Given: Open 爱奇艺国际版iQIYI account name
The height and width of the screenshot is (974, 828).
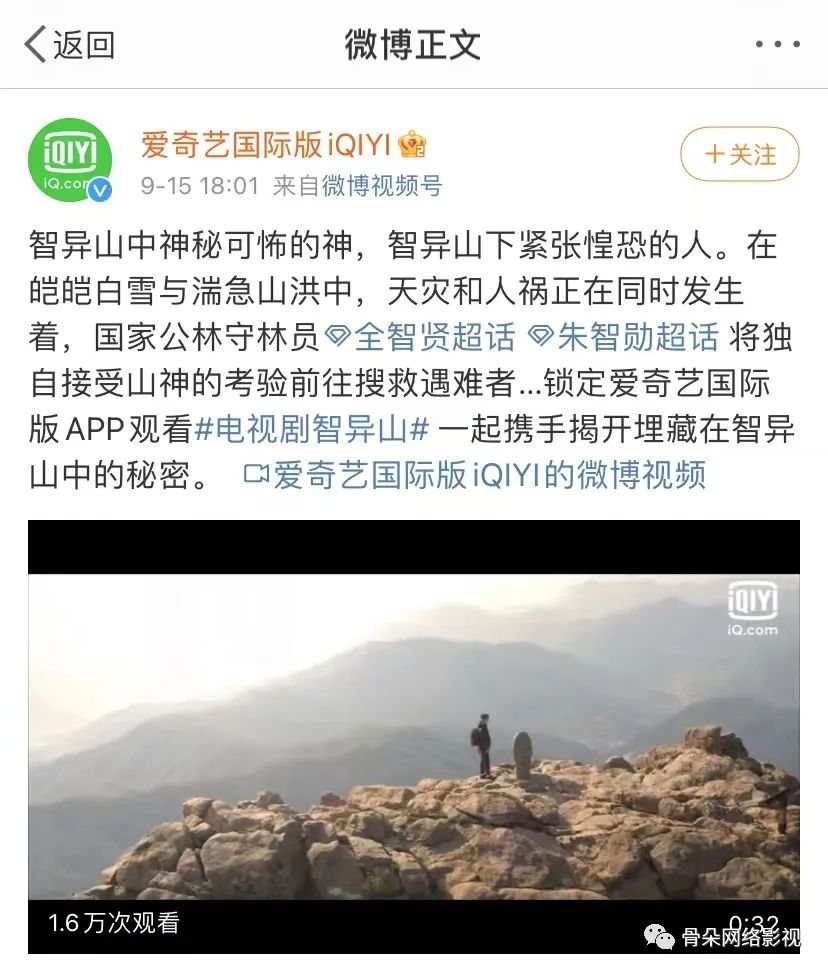Looking at the screenshot, I should point(265,145).
